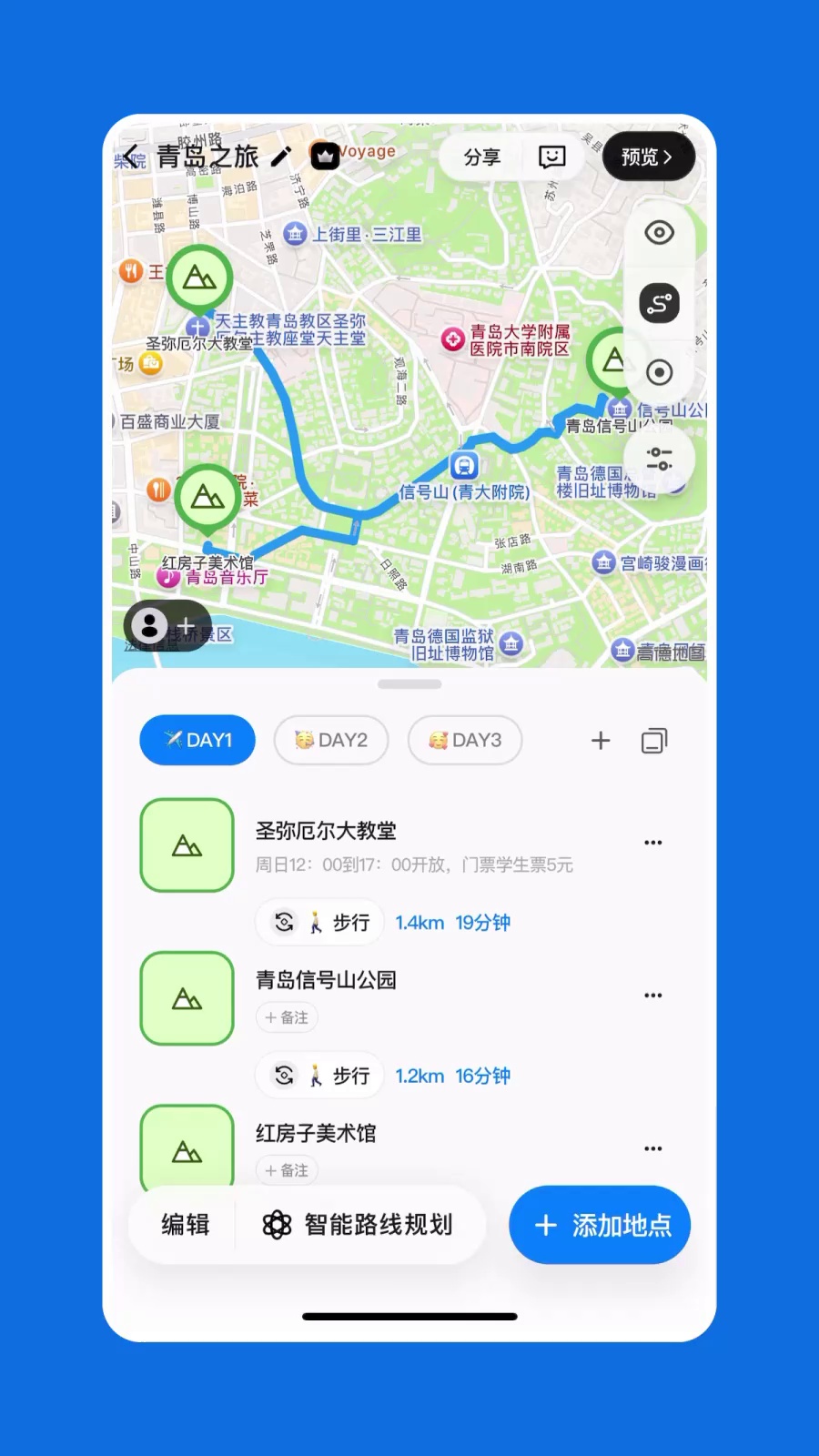Screen dimensions: 819x1456
Task: Switch to the DAY2 tab
Action: 331,740
